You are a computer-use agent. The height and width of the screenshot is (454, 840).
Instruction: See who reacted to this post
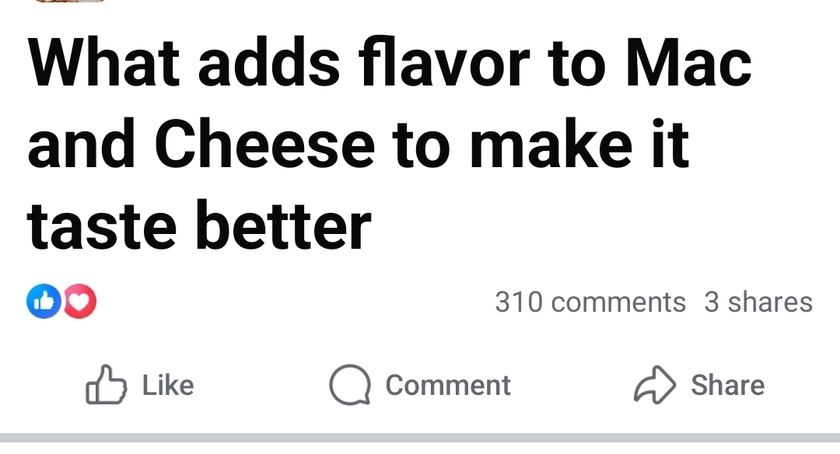tap(62, 301)
